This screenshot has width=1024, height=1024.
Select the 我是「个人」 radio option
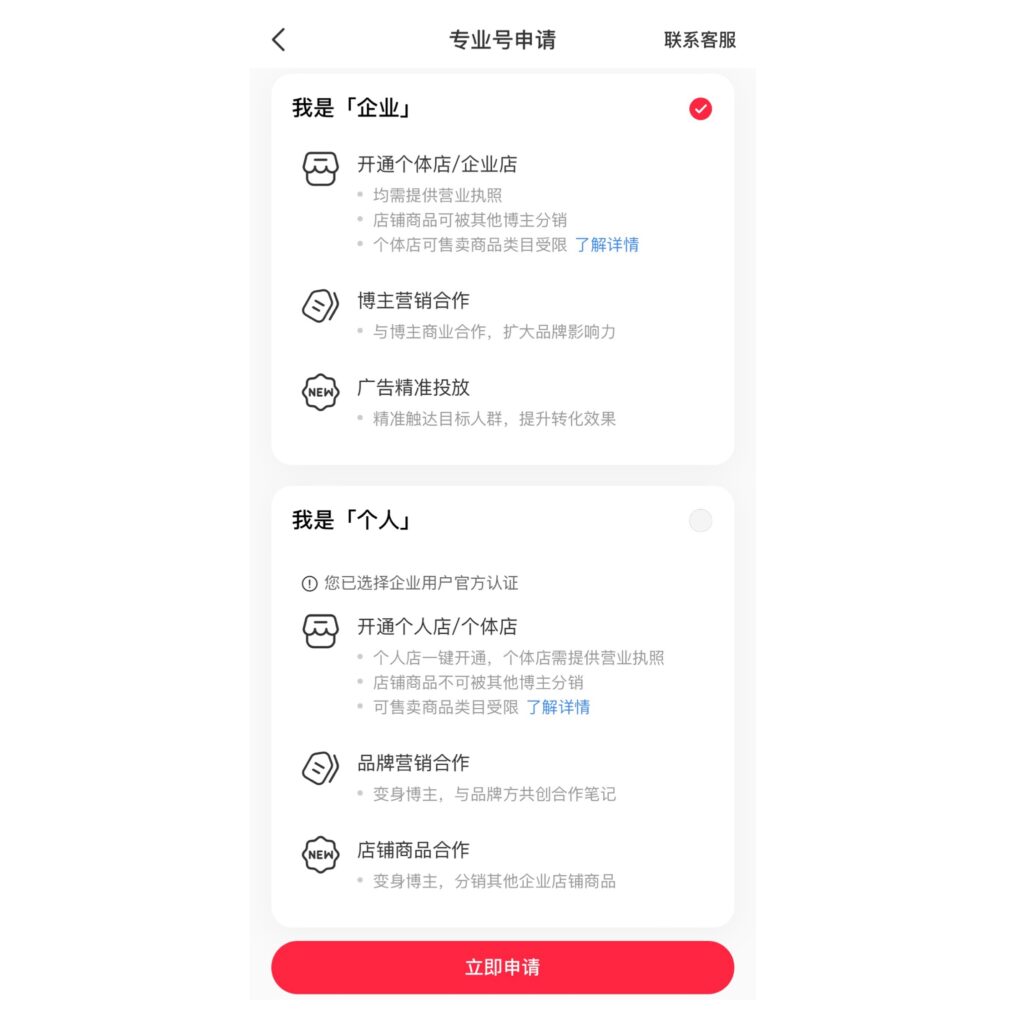tap(700, 521)
